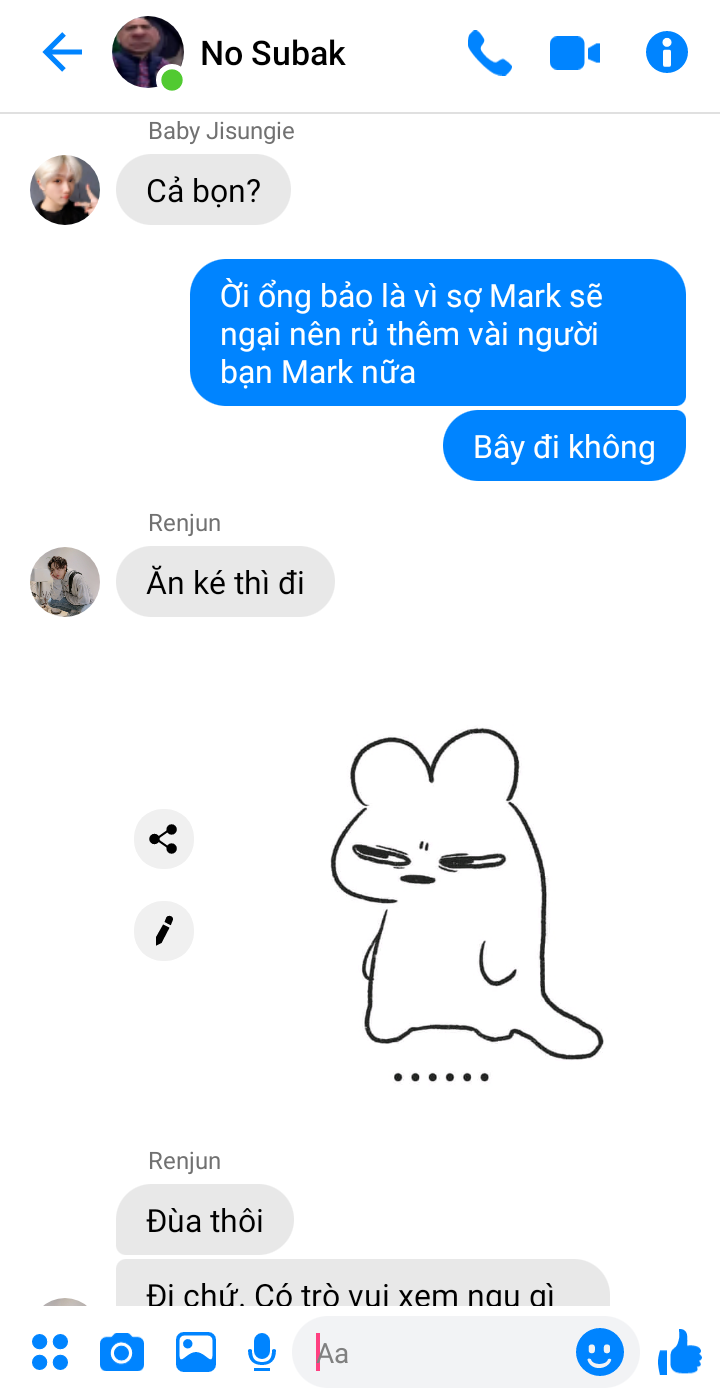Open the emoji and sticker picker
This screenshot has width=720, height=1394.
tap(600, 1353)
